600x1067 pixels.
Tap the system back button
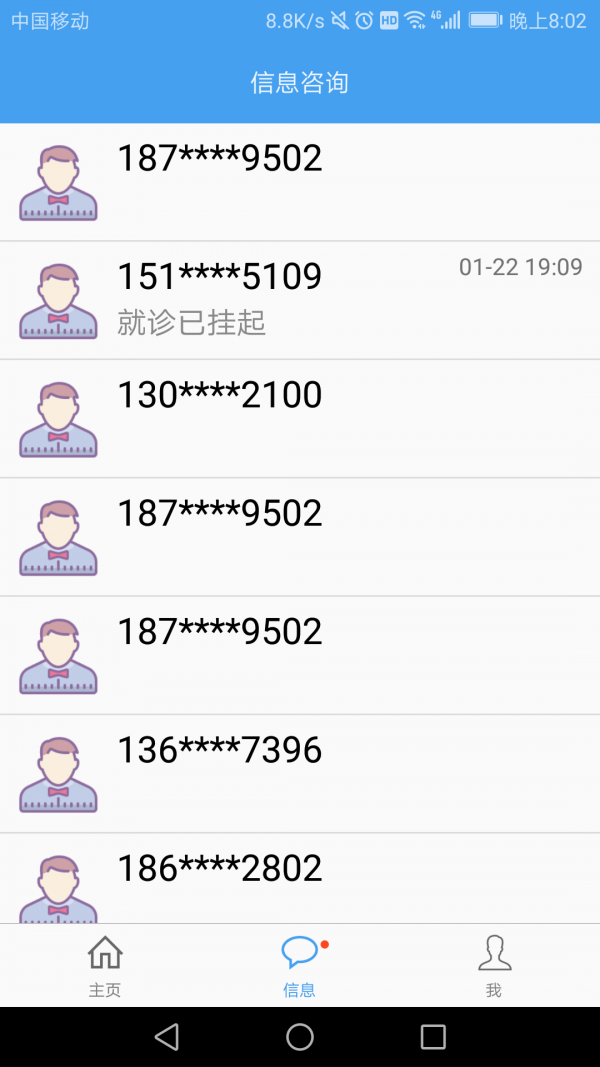167,1037
